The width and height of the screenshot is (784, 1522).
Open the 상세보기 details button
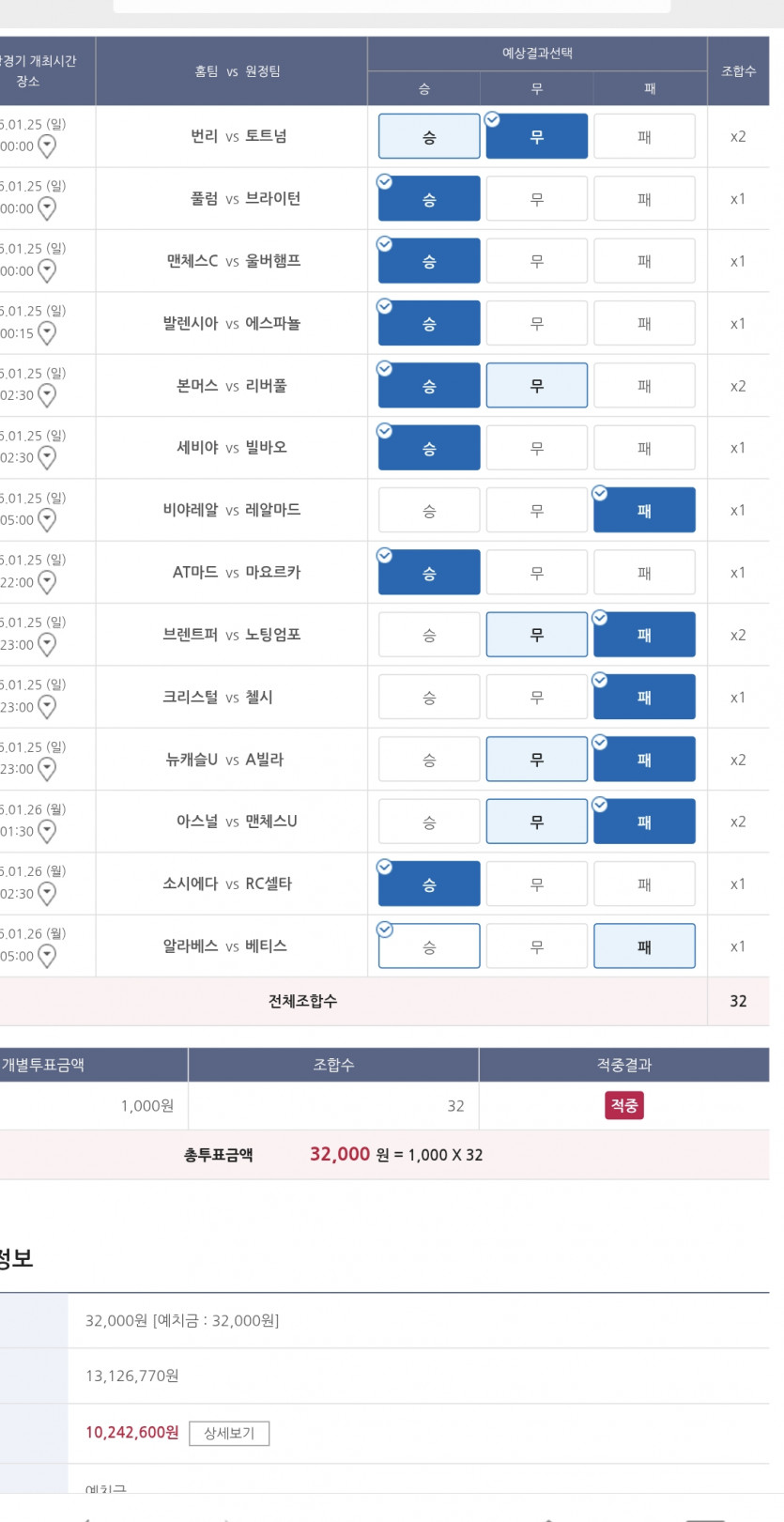click(x=229, y=1433)
